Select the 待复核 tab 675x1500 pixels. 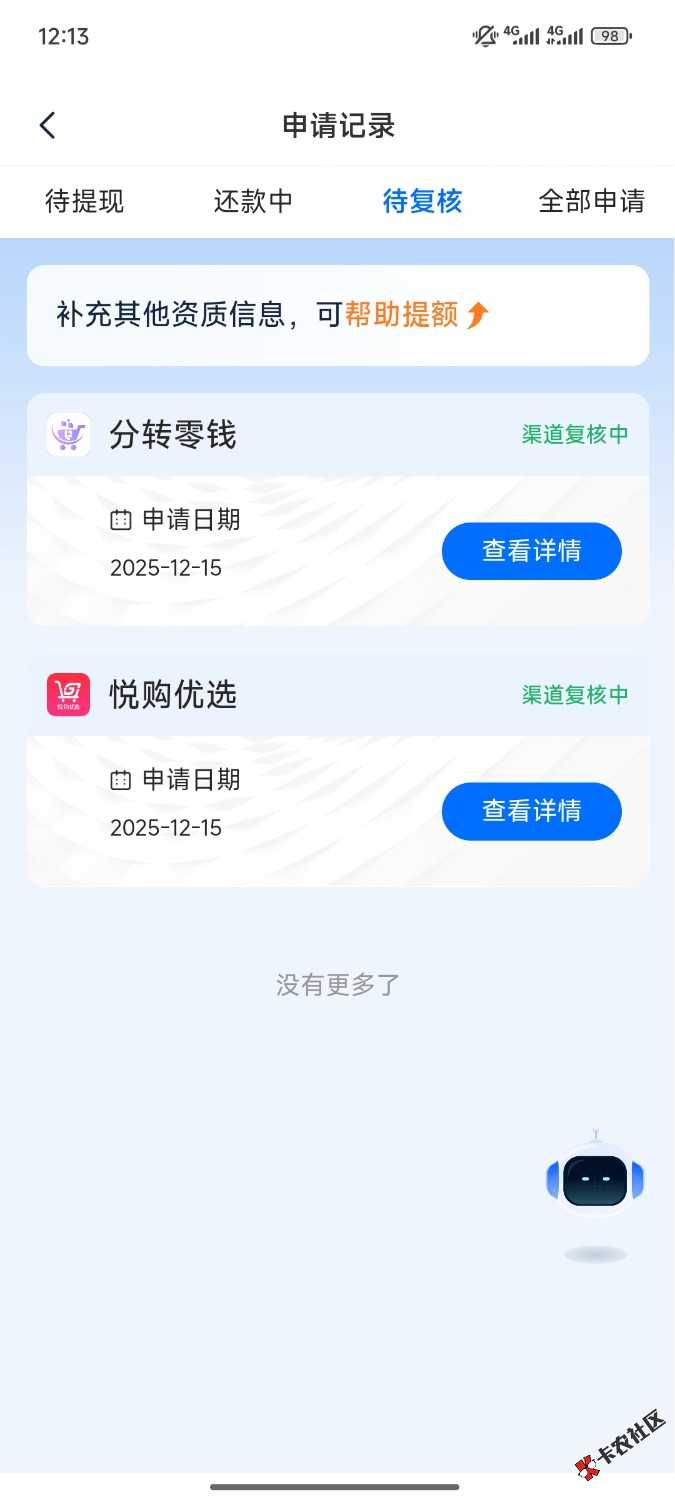tap(422, 201)
